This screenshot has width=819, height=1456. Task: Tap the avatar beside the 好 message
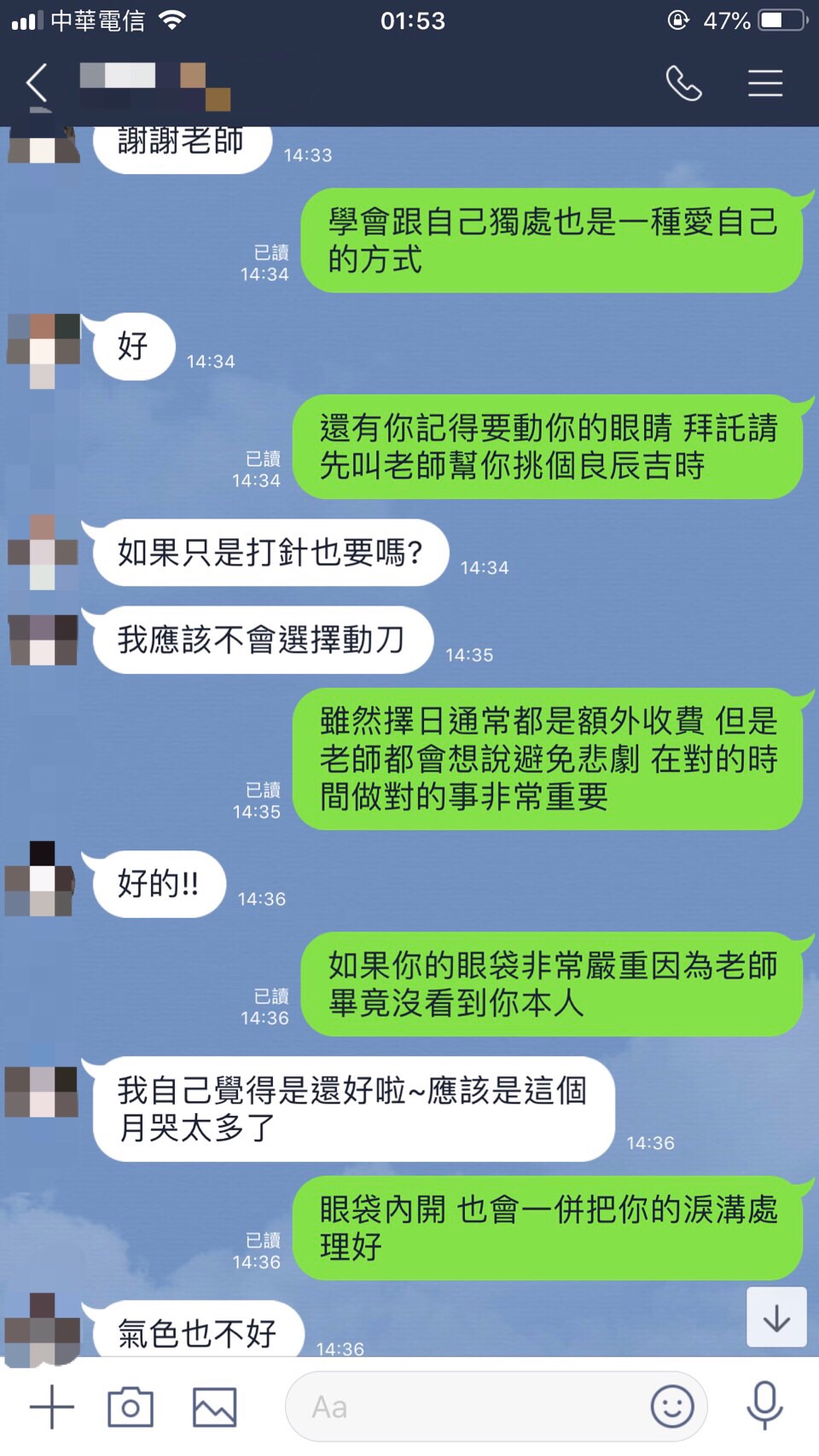point(43,350)
